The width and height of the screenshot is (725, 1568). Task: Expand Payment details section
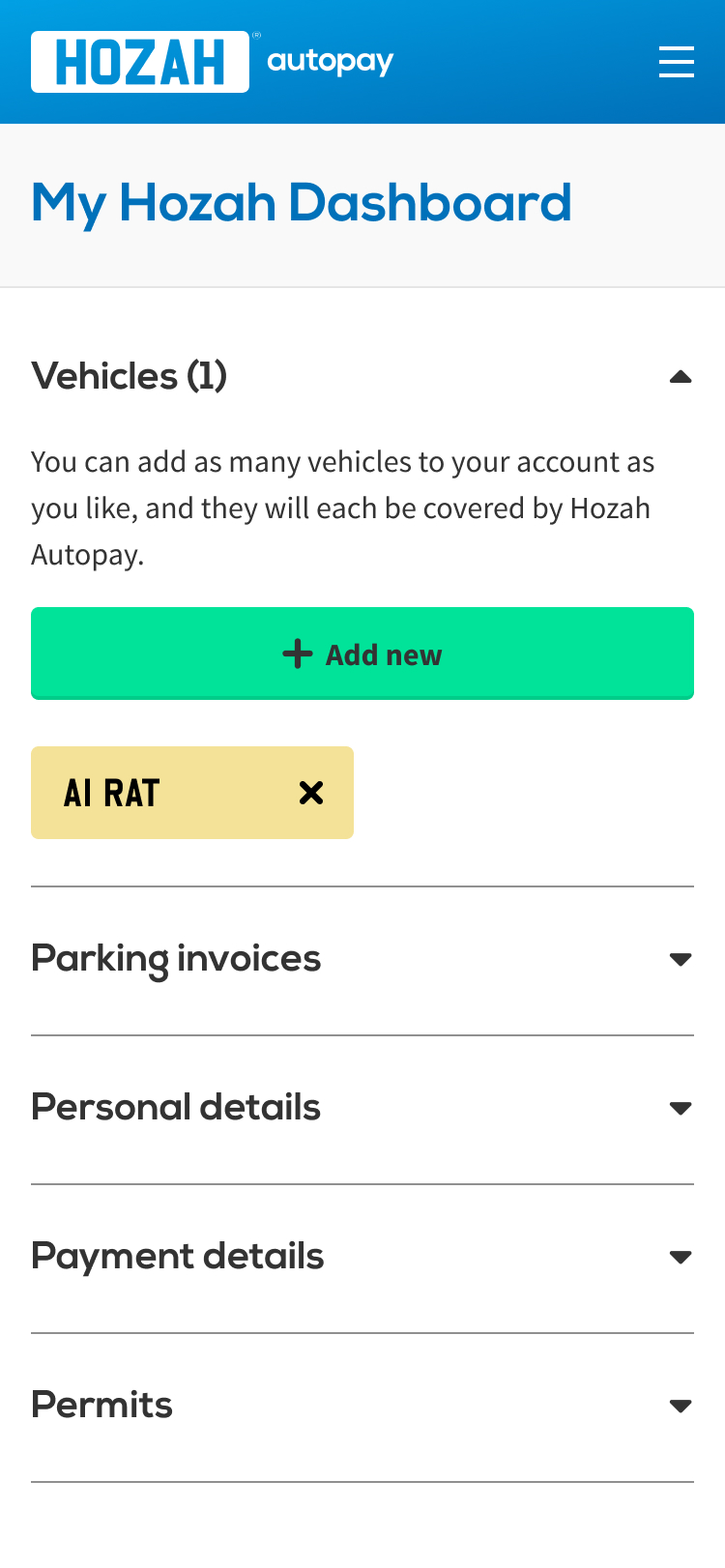680,1257
